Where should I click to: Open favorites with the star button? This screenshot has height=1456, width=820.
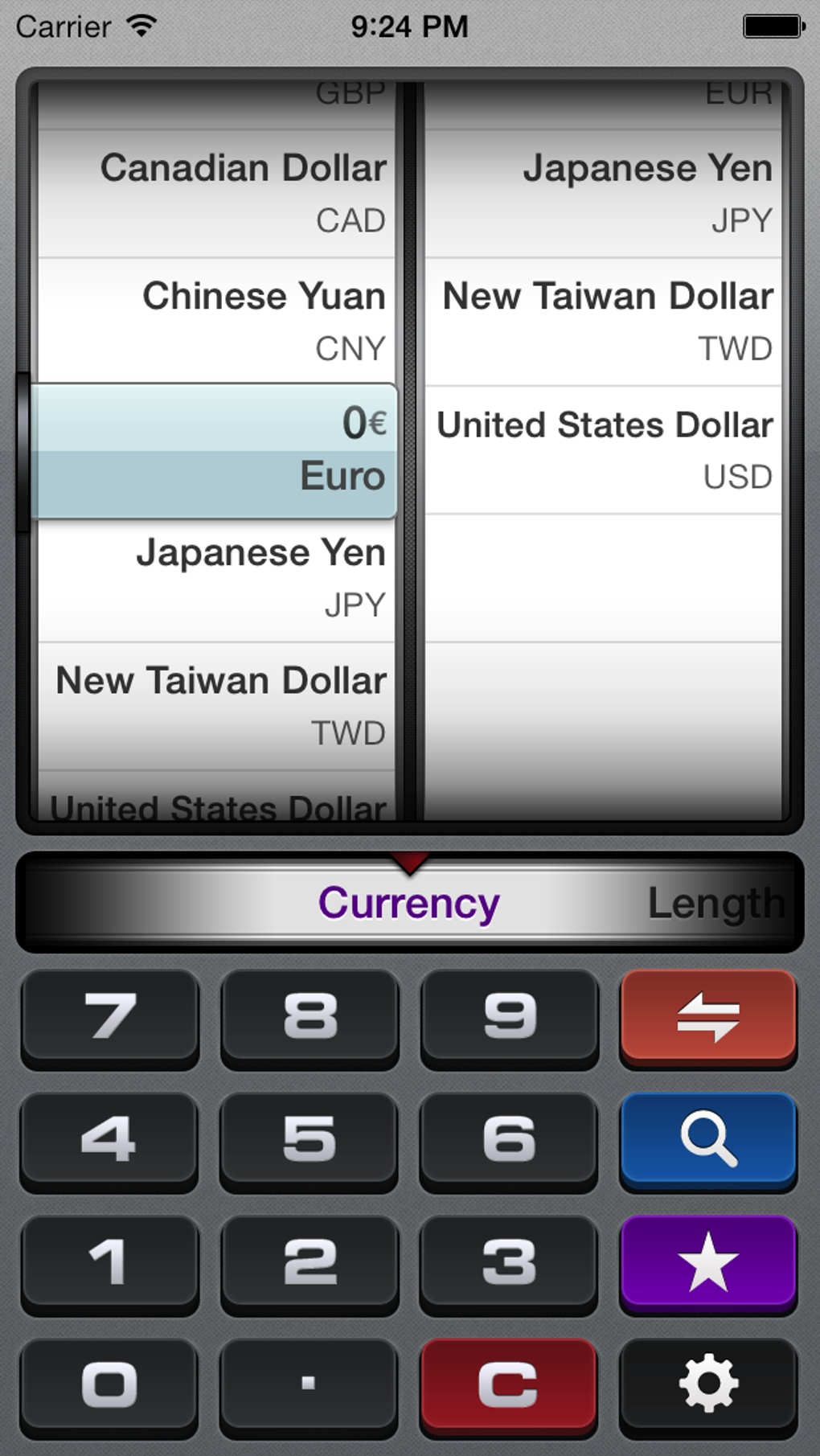pyautogui.click(x=708, y=1262)
